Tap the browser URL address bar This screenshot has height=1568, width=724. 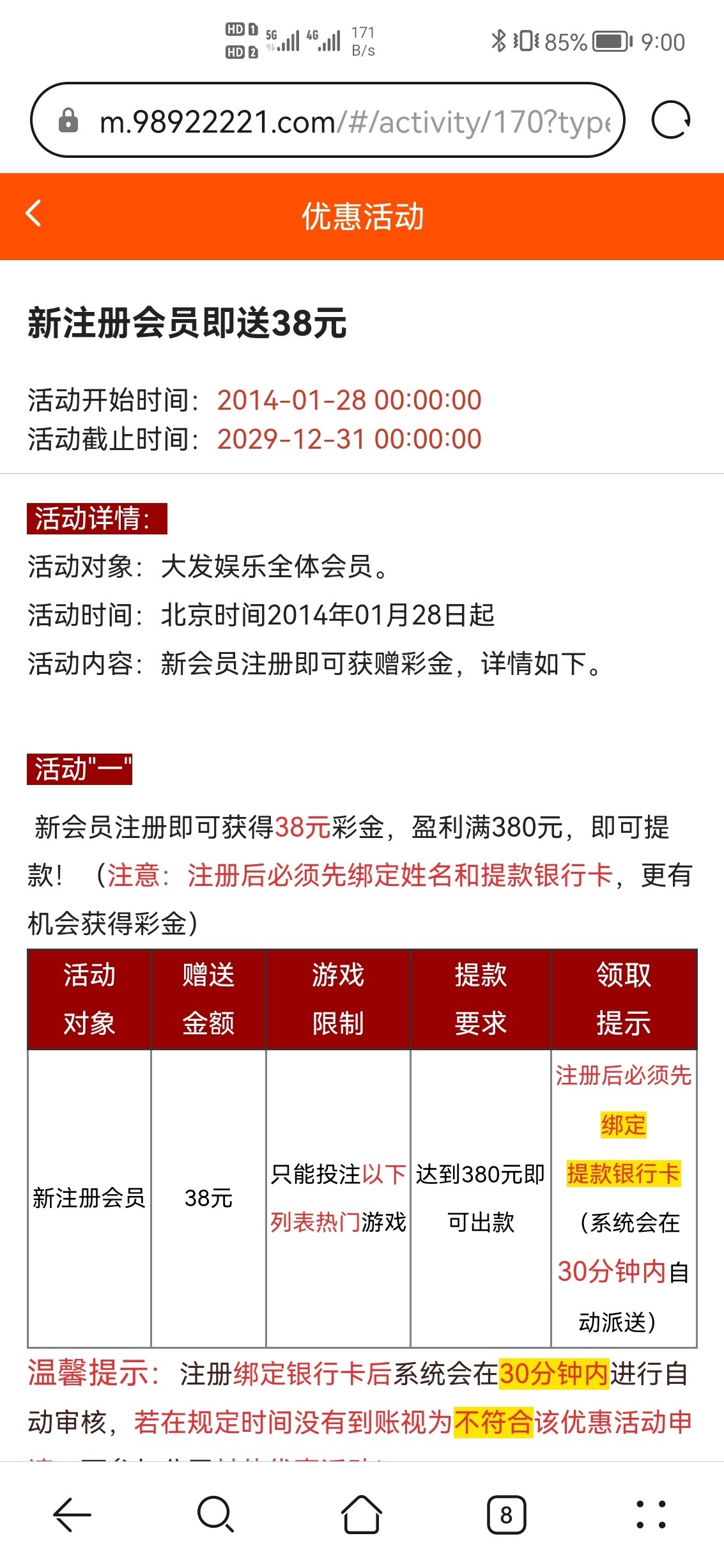(345, 120)
